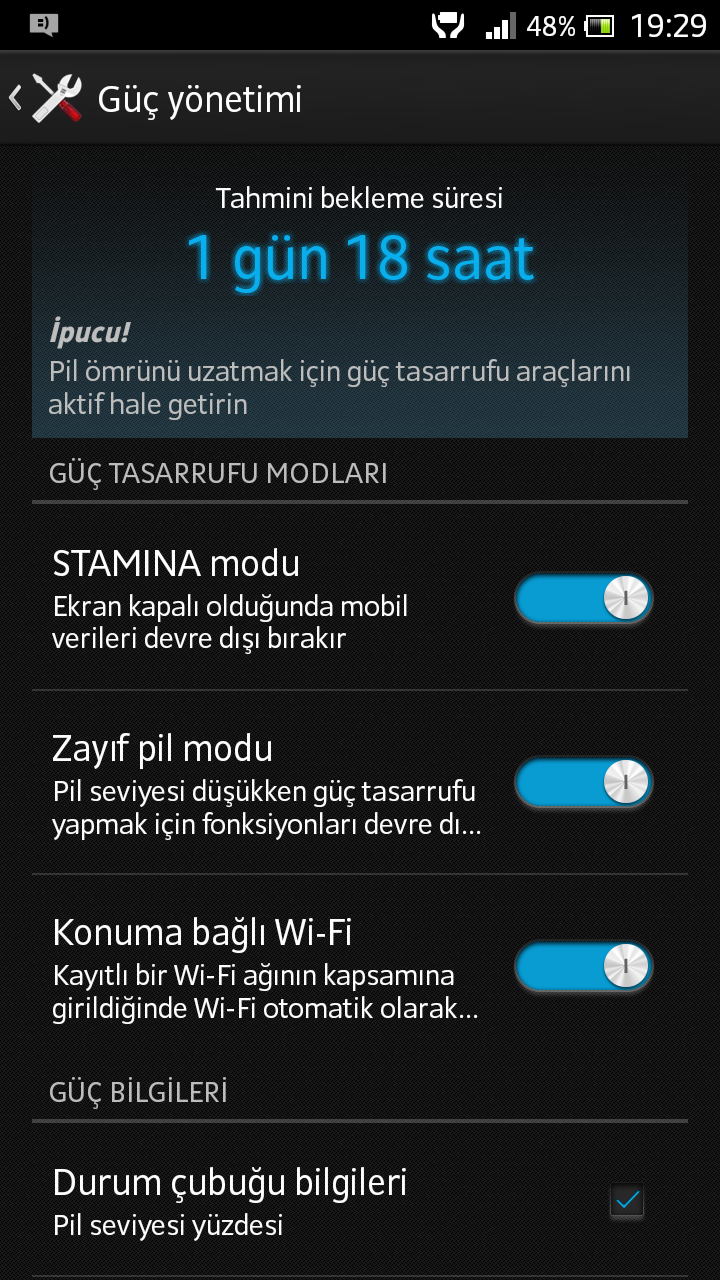Tap the estimated standby time 1 gün 18 saat
Image resolution: width=720 pixels, height=1280 pixels.
360,257
